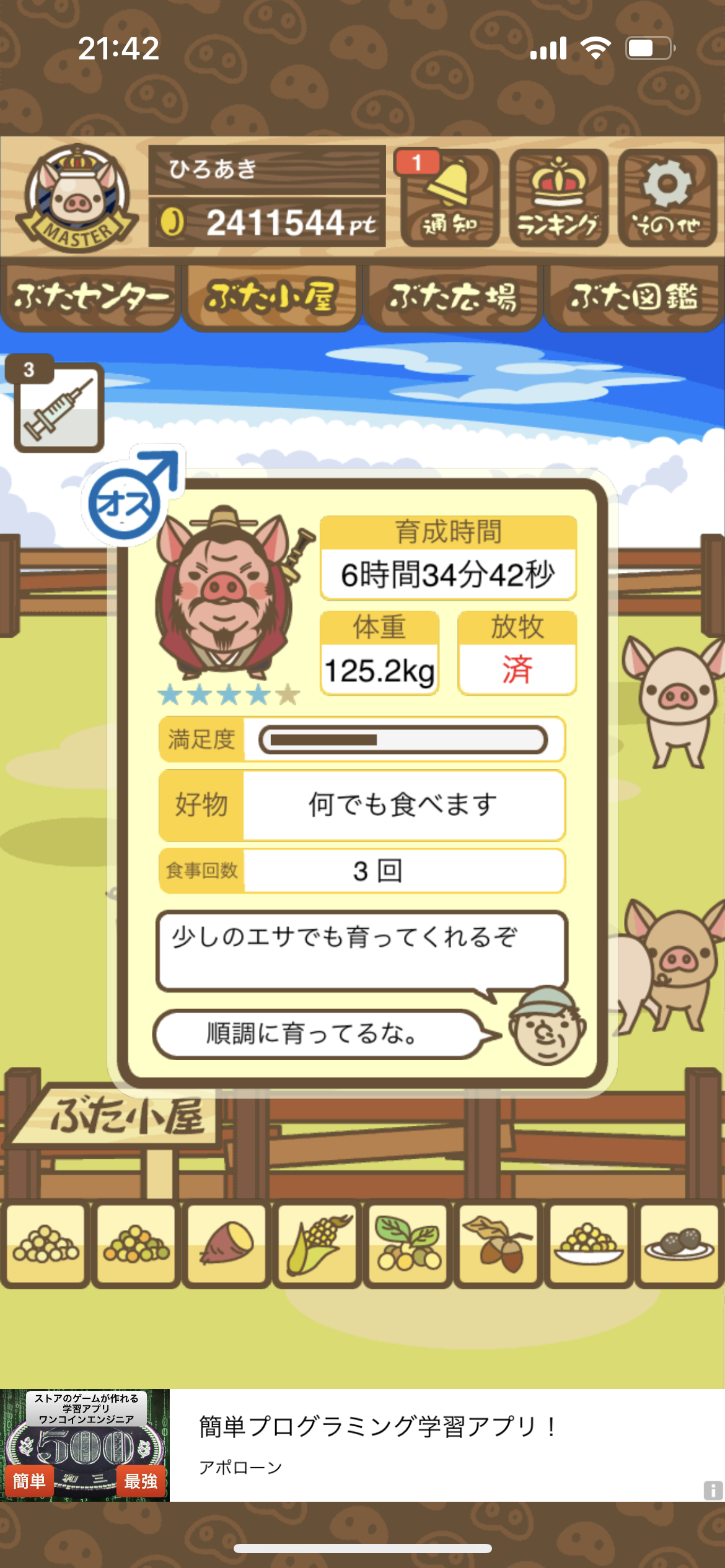This screenshot has height=1568, width=725.
Task: Open the その他 gear settings
Action: tap(667, 198)
